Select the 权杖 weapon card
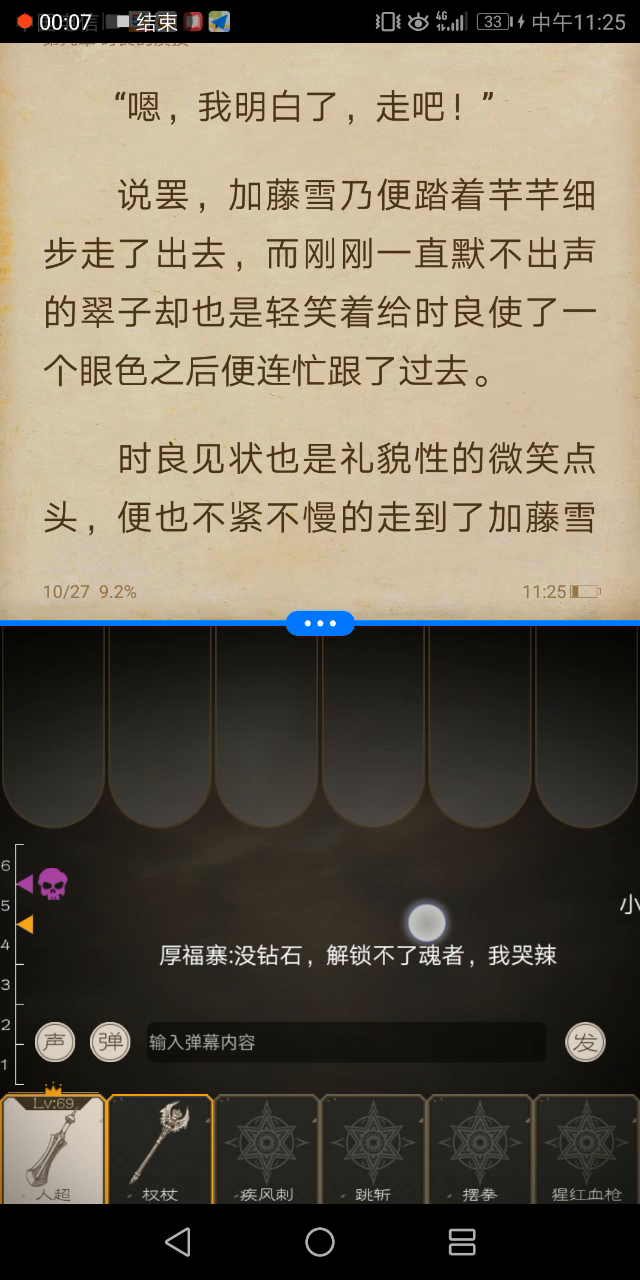Viewport: 640px width, 1280px height. point(160,1149)
